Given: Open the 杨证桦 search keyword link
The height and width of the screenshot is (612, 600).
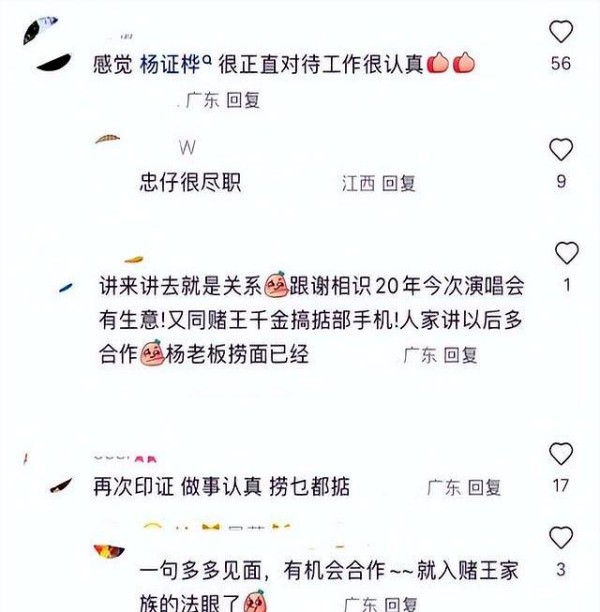Looking at the screenshot, I should tap(172, 63).
